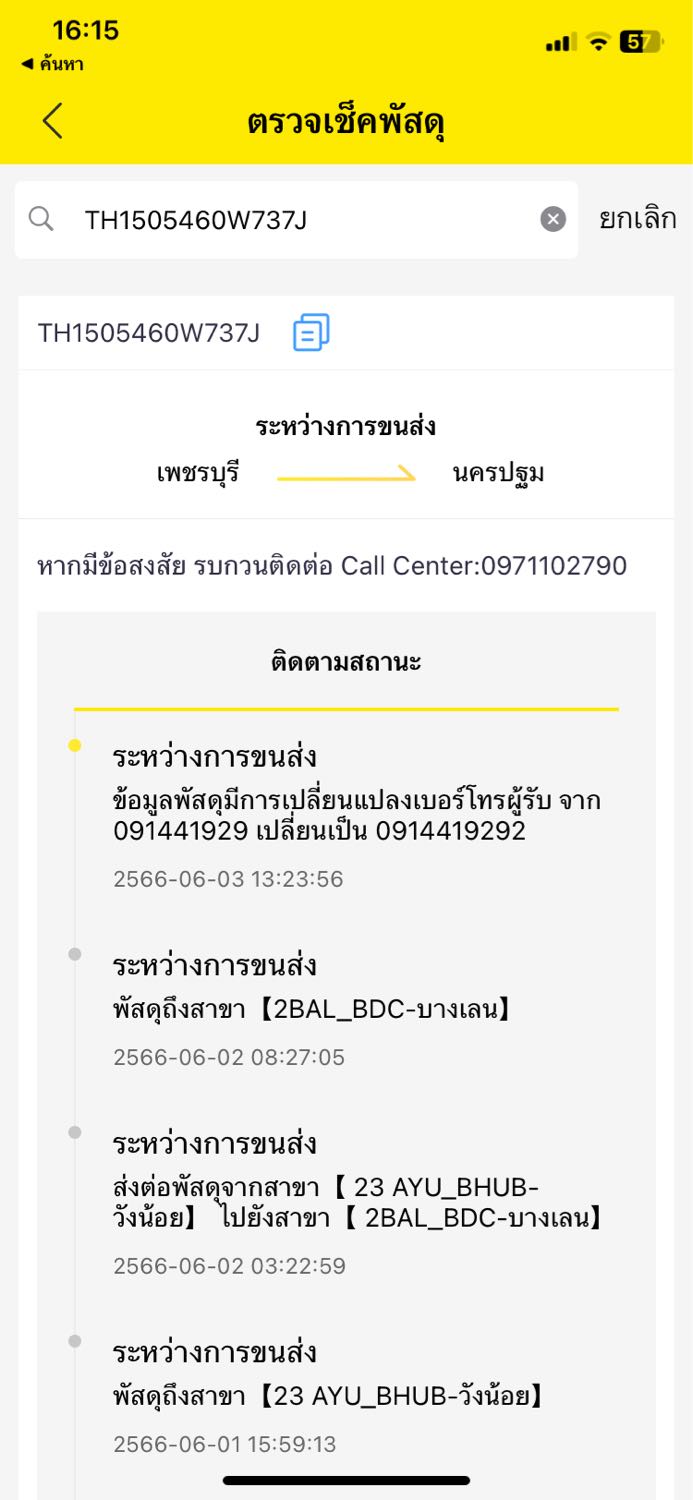The image size is (693, 1500).
Task: Copy tracking number TH1505460W737J
Action: [x=311, y=332]
